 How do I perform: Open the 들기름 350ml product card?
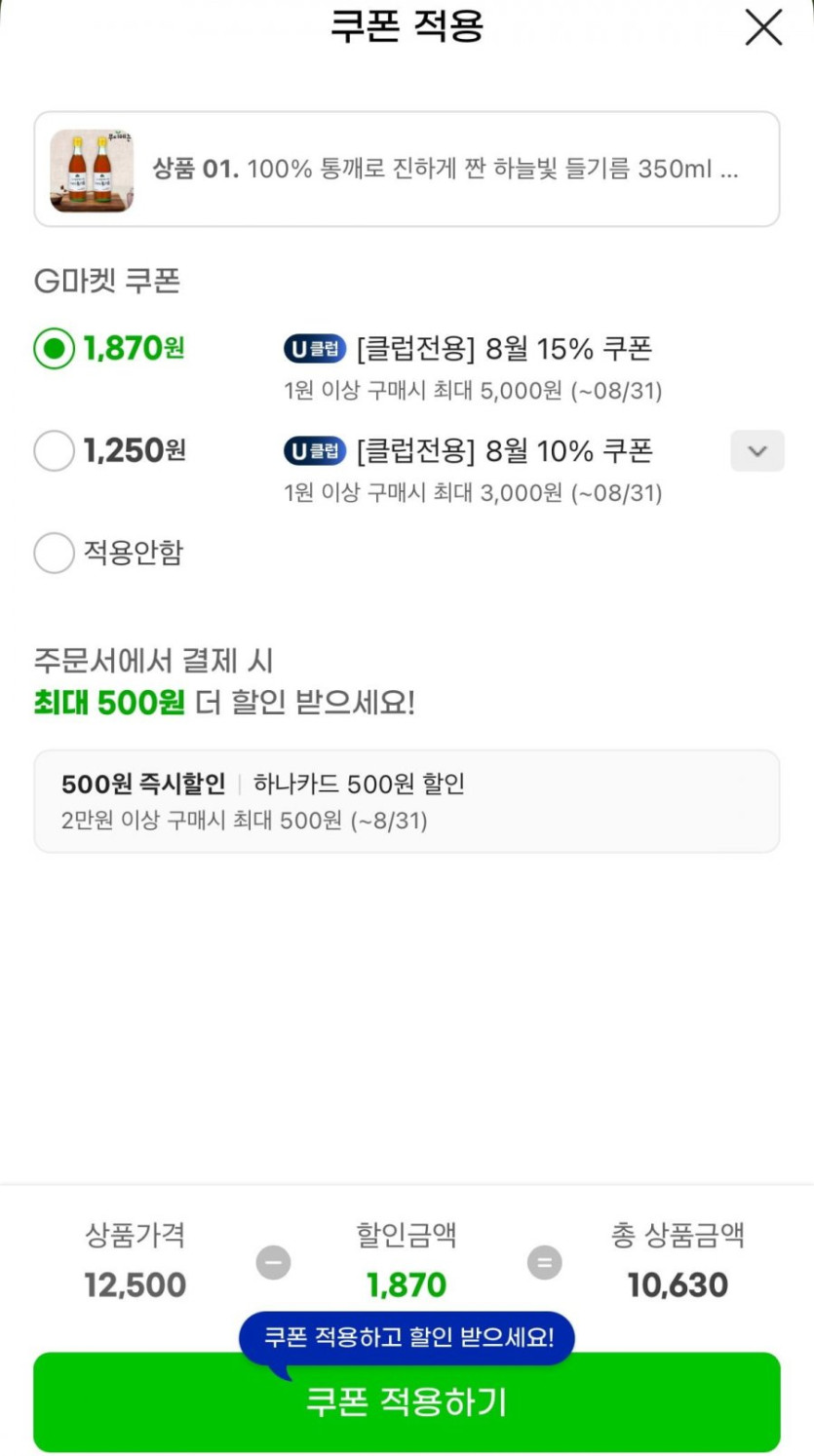tap(407, 170)
